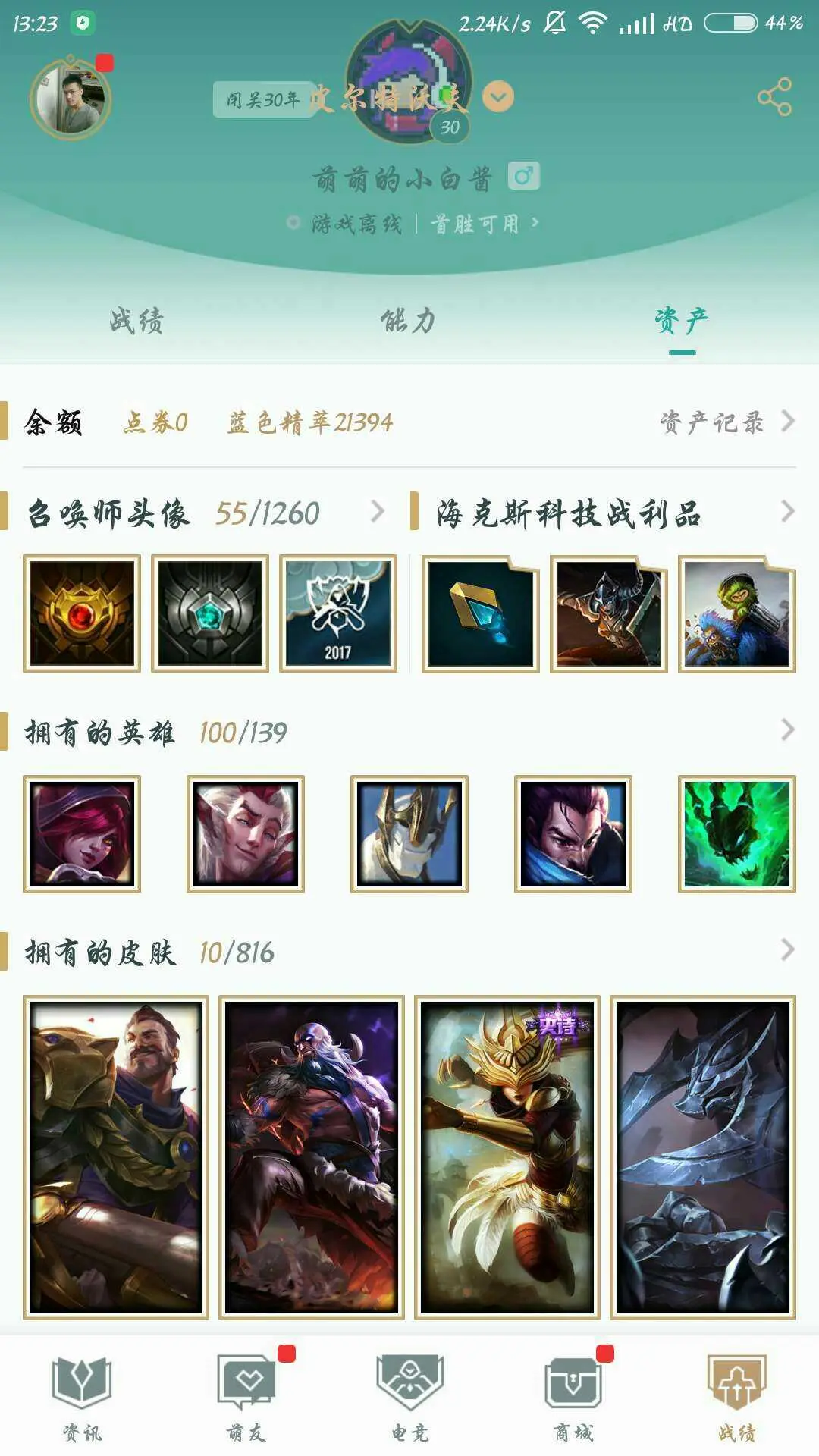Switch to the 战绩 top tab
Image resolution: width=819 pixels, height=1456 pixels.
point(136,322)
